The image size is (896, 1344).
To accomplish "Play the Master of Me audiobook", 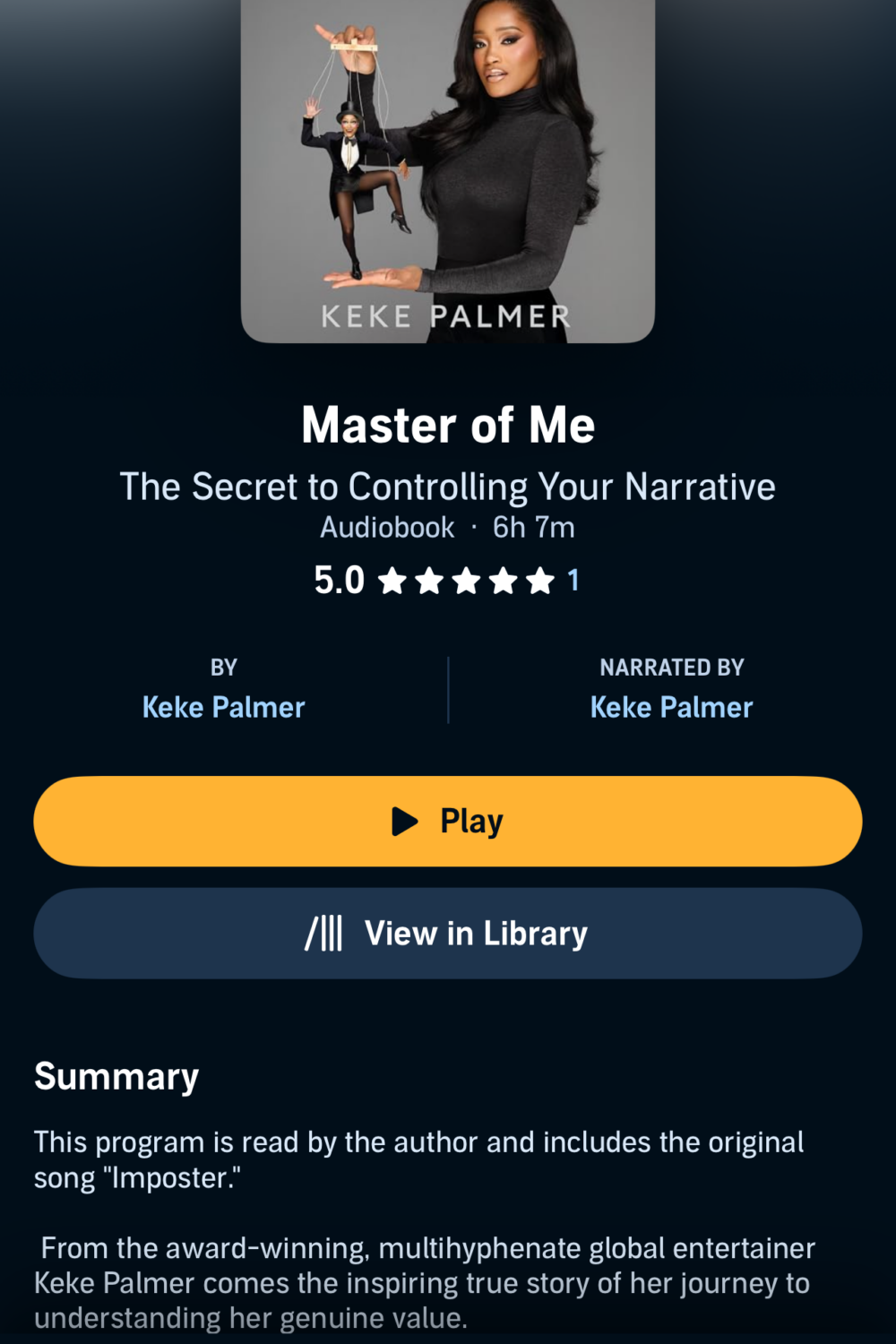I will pos(448,821).
